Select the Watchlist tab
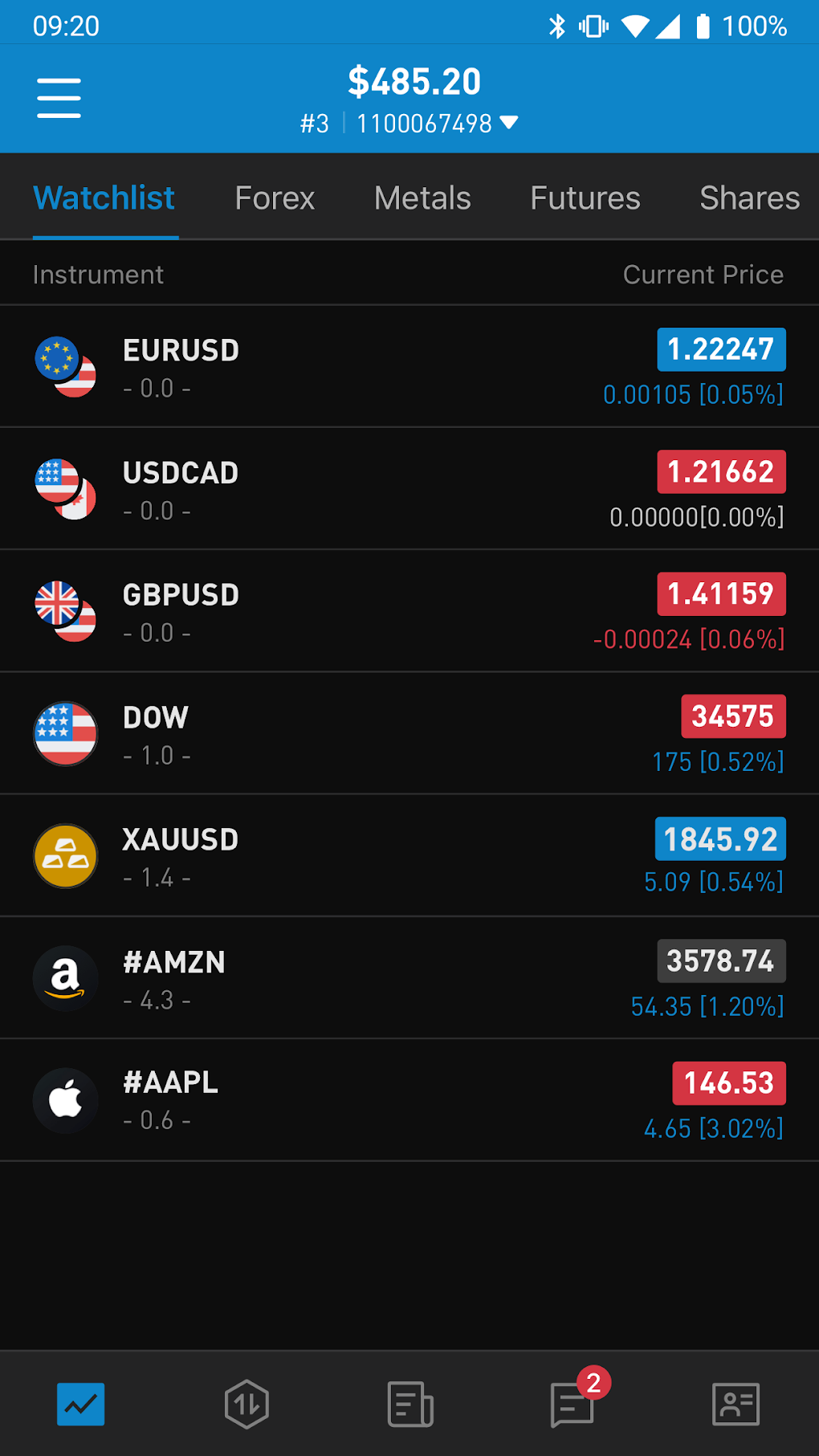This screenshot has height=1456, width=819. coord(104,198)
